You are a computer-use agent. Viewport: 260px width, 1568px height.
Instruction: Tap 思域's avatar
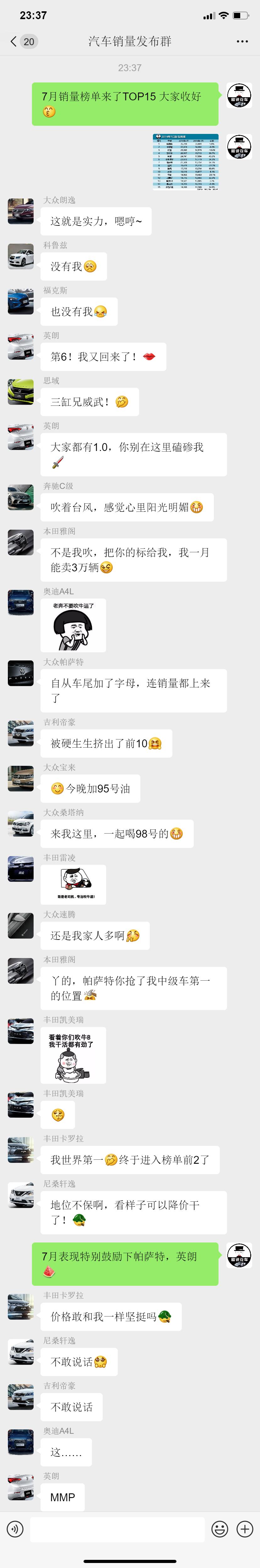(21, 392)
